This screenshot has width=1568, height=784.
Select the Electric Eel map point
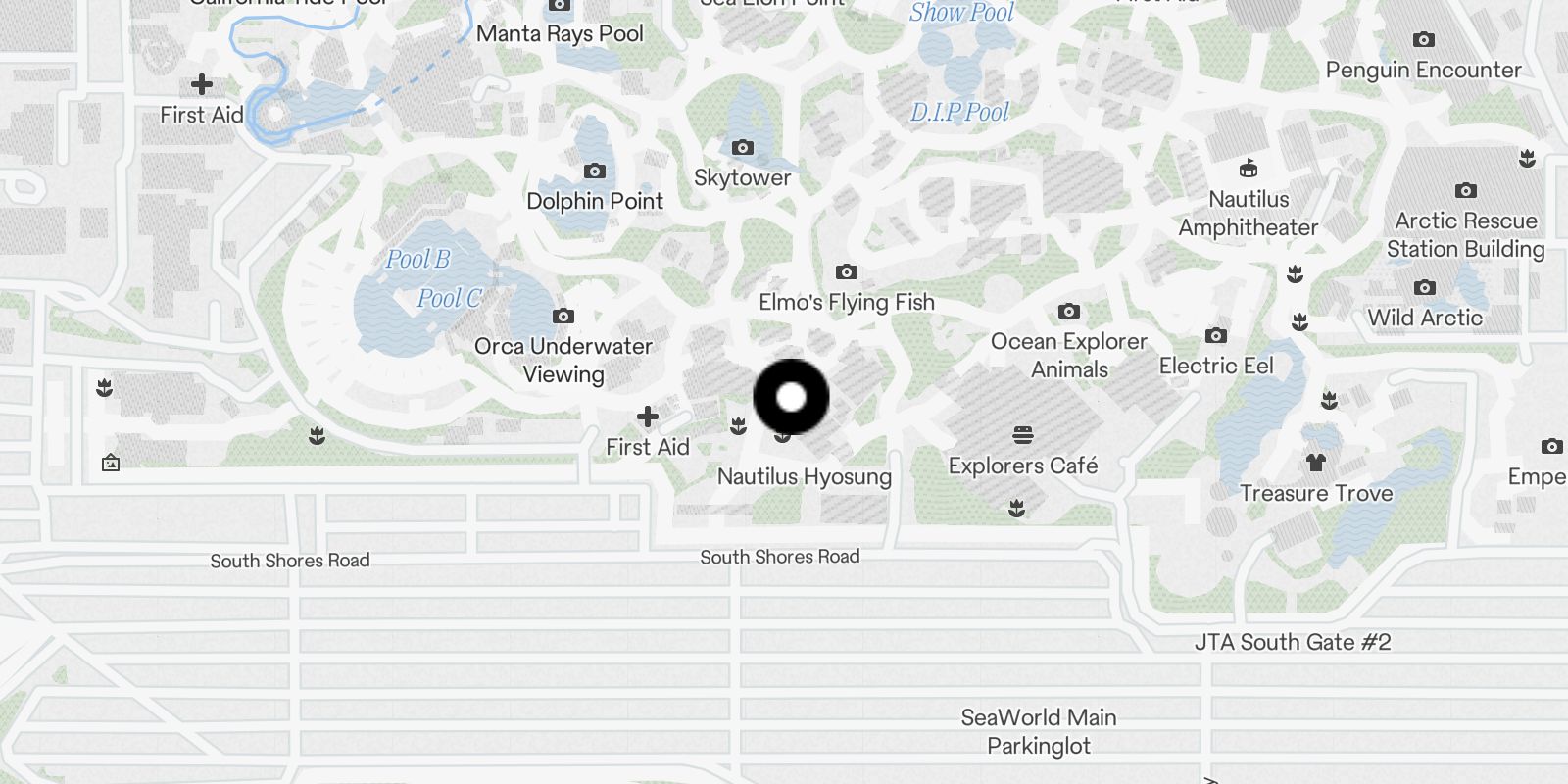(x=1216, y=336)
